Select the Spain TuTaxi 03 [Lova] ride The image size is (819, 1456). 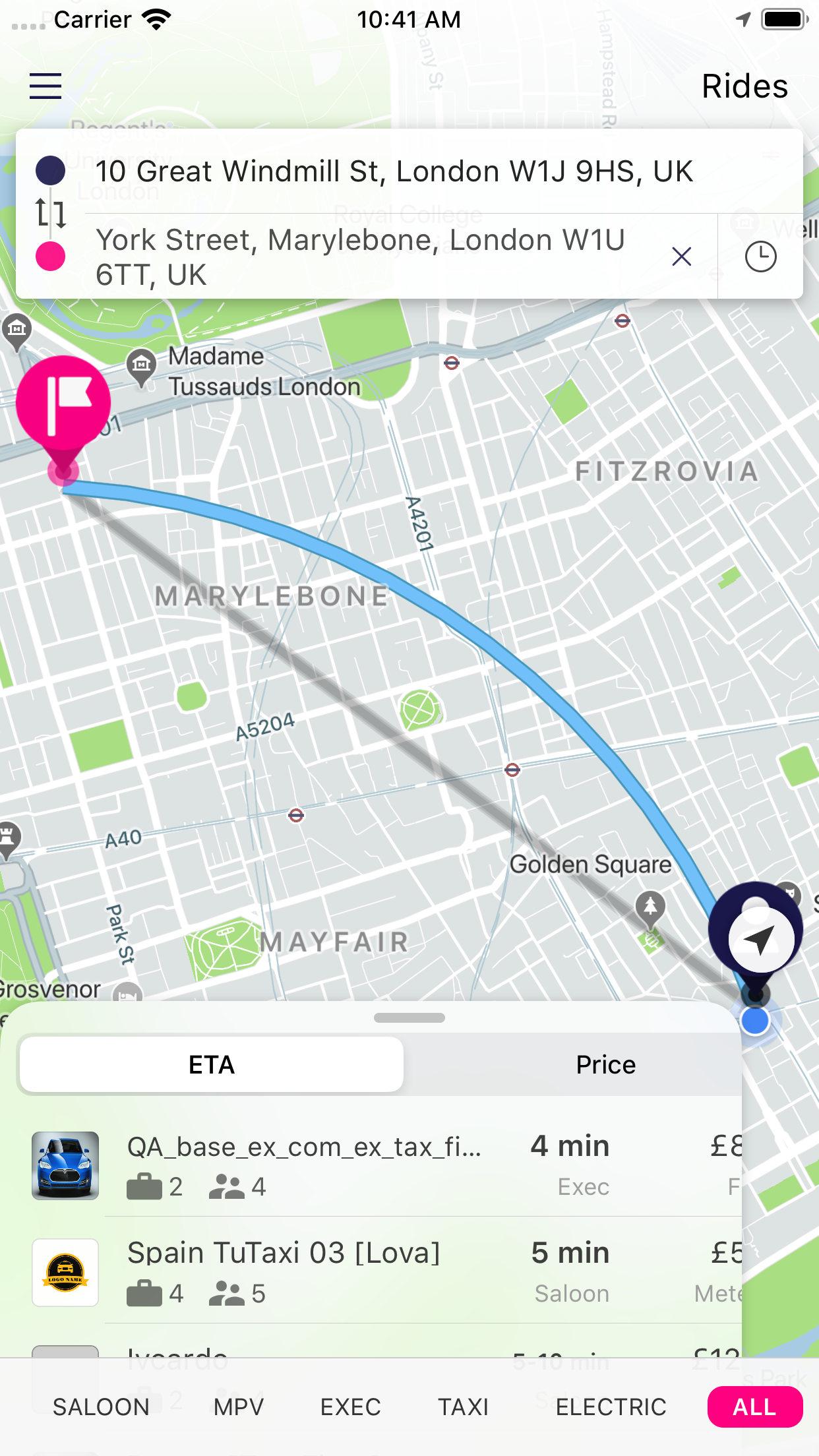point(382,1272)
